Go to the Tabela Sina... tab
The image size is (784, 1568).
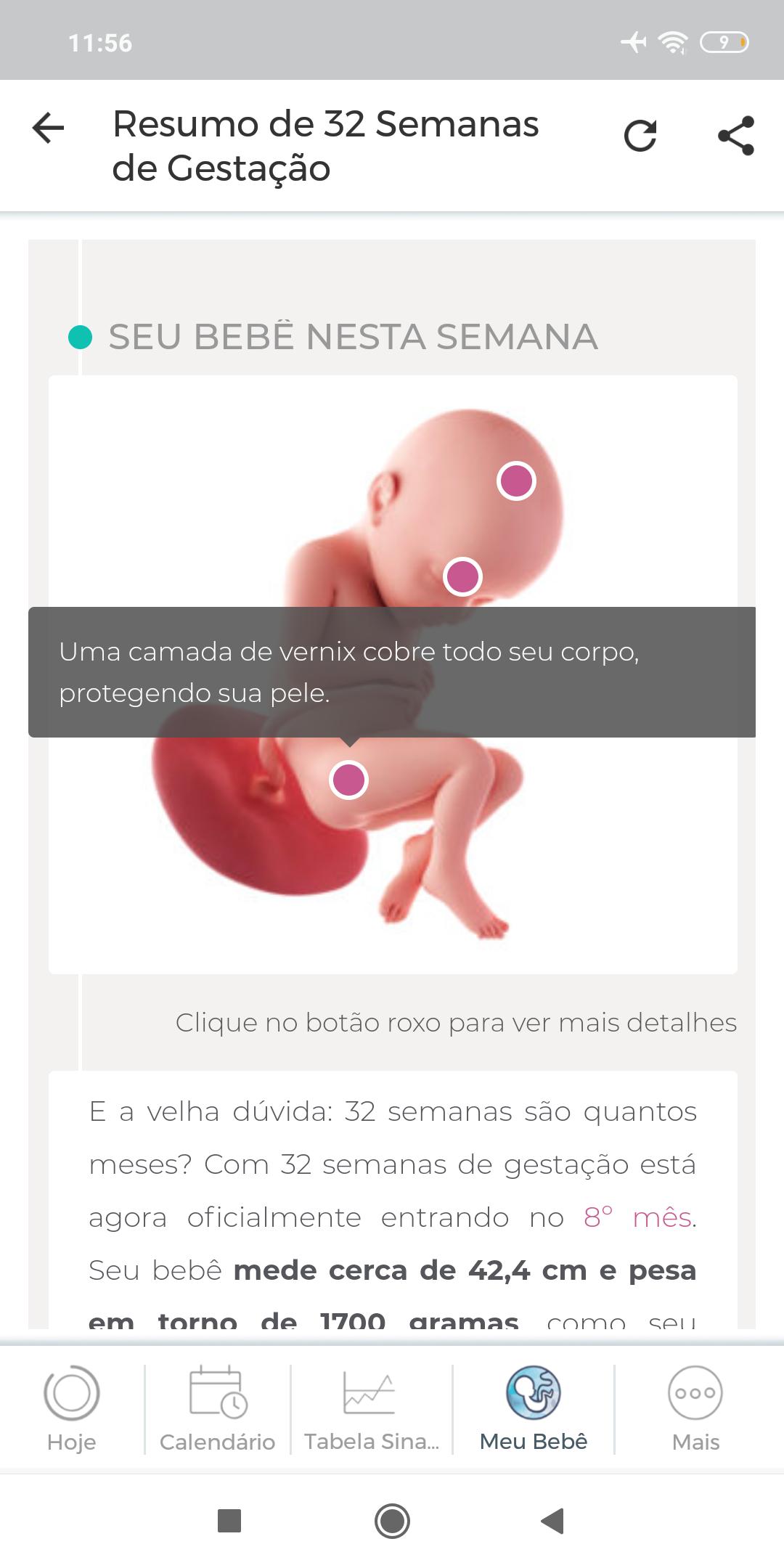(371, 1408)
